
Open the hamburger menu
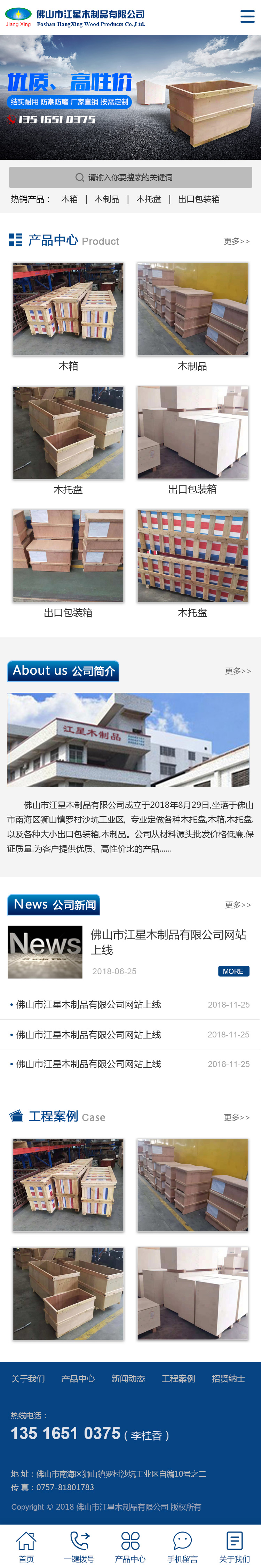click(247, 16)
